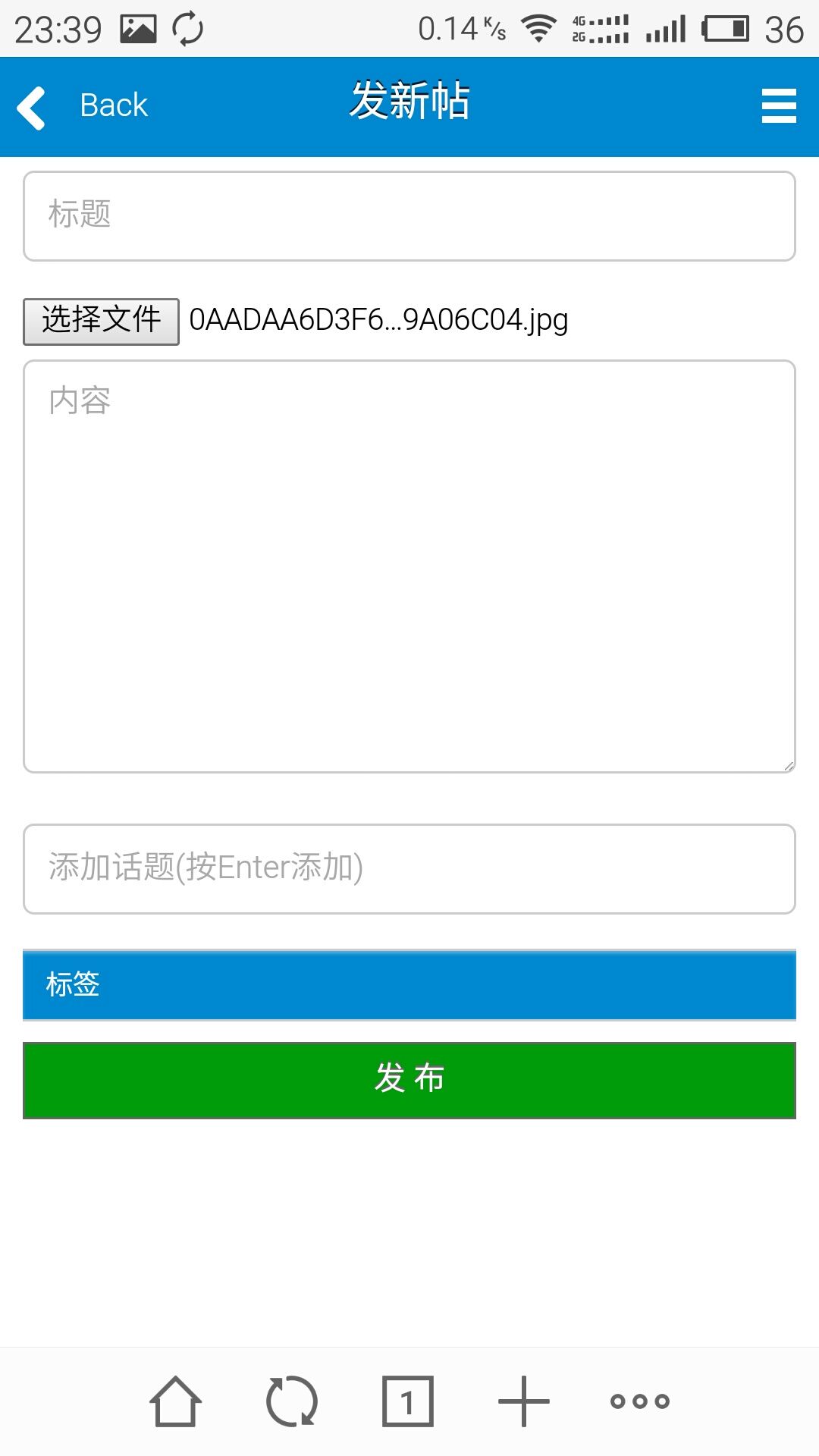This screenshot has width=819, height=1456.
Task: Open a new tab with the plus icon
Action: tap(524, 1401)
